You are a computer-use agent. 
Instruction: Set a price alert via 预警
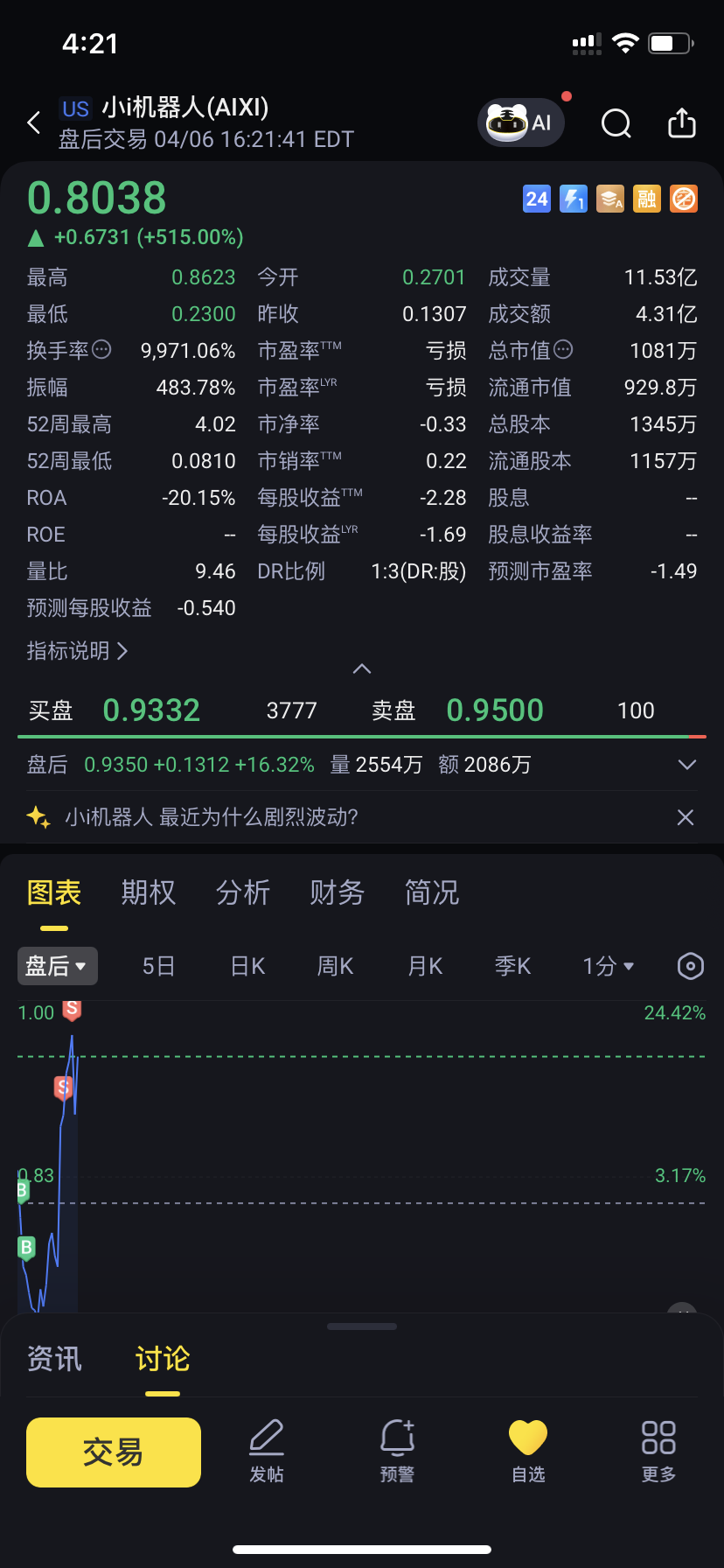click(x=397, y=1452)
